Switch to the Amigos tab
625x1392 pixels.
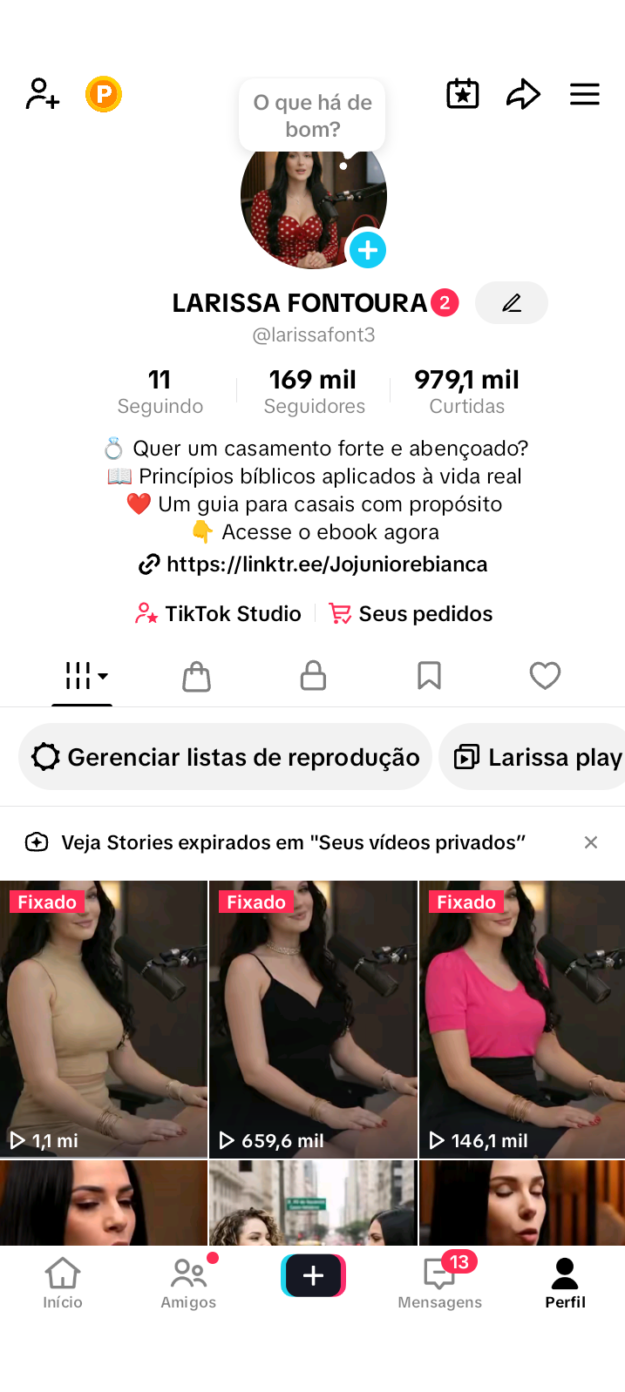pos(188,1283)
